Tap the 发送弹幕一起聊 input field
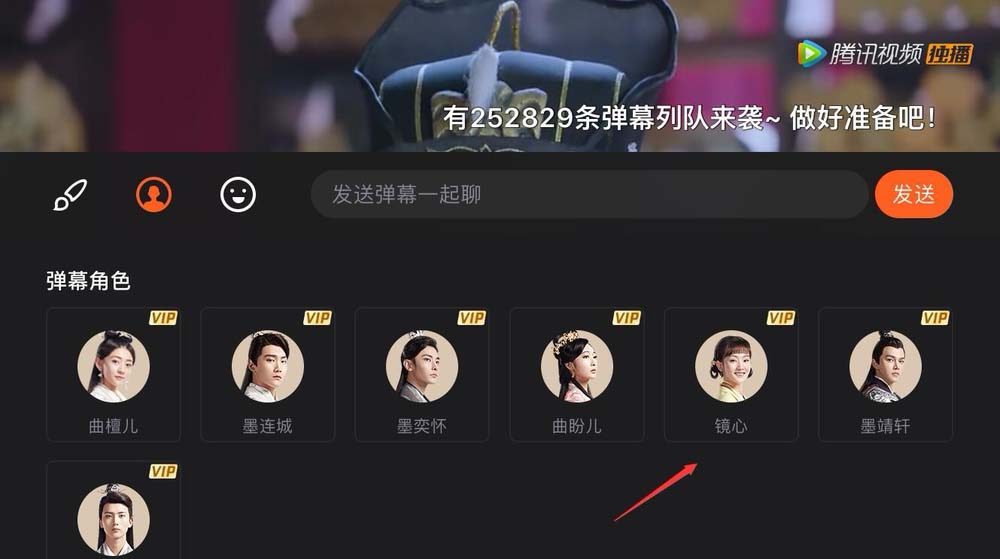Screen dimensions: 1000x559 click(588, 195)
